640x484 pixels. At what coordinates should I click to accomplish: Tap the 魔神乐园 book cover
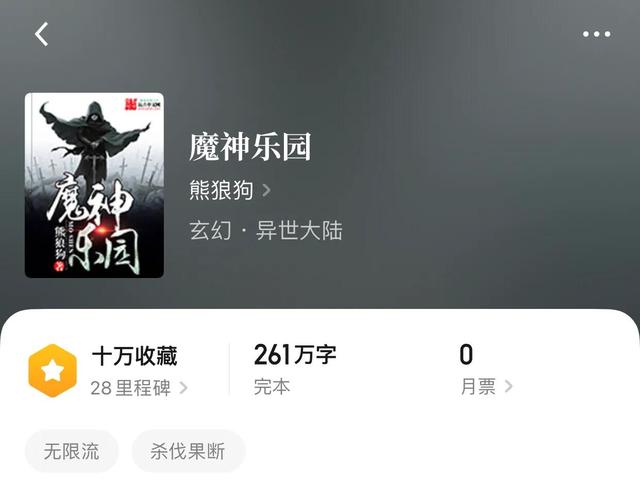click(x=94, y=185)
